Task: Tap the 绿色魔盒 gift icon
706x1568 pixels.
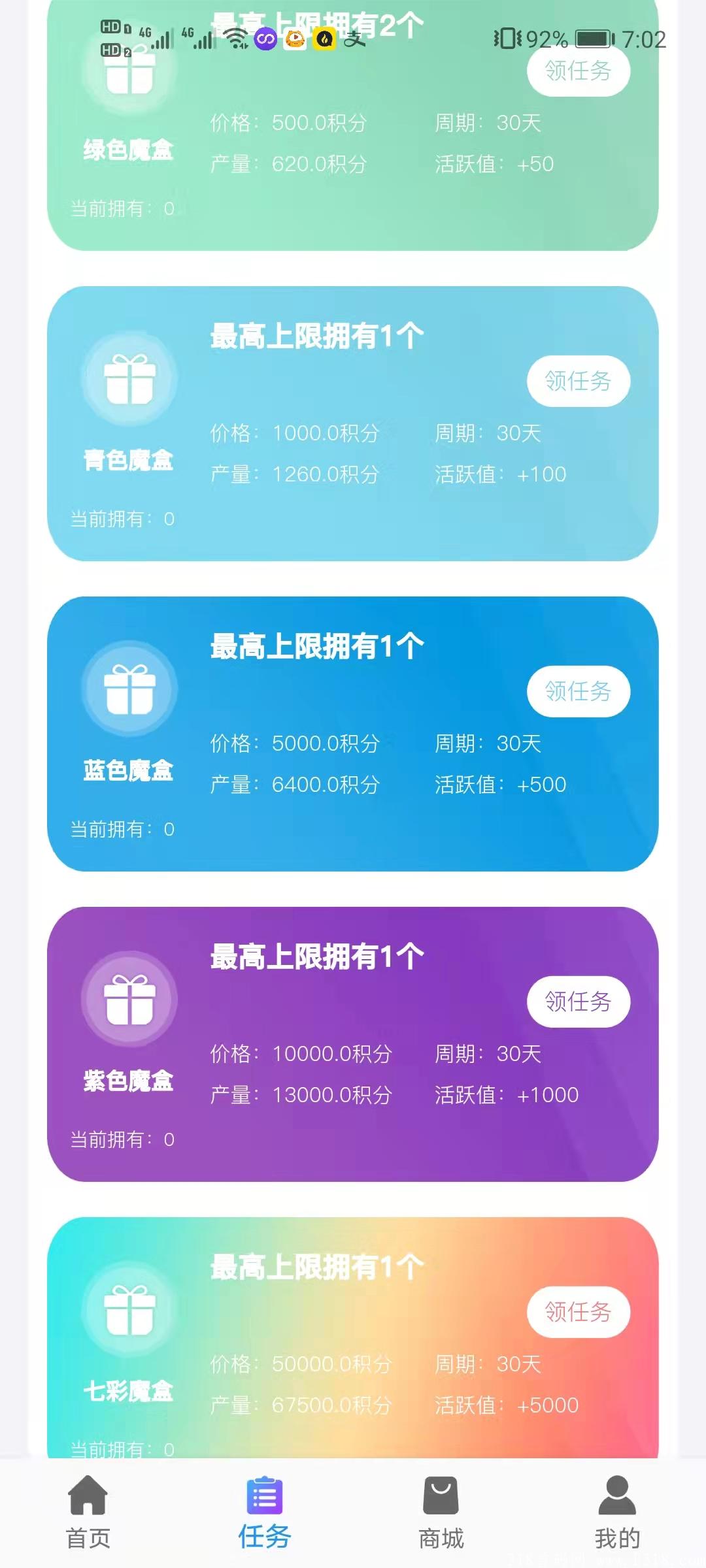Action: 130,75
